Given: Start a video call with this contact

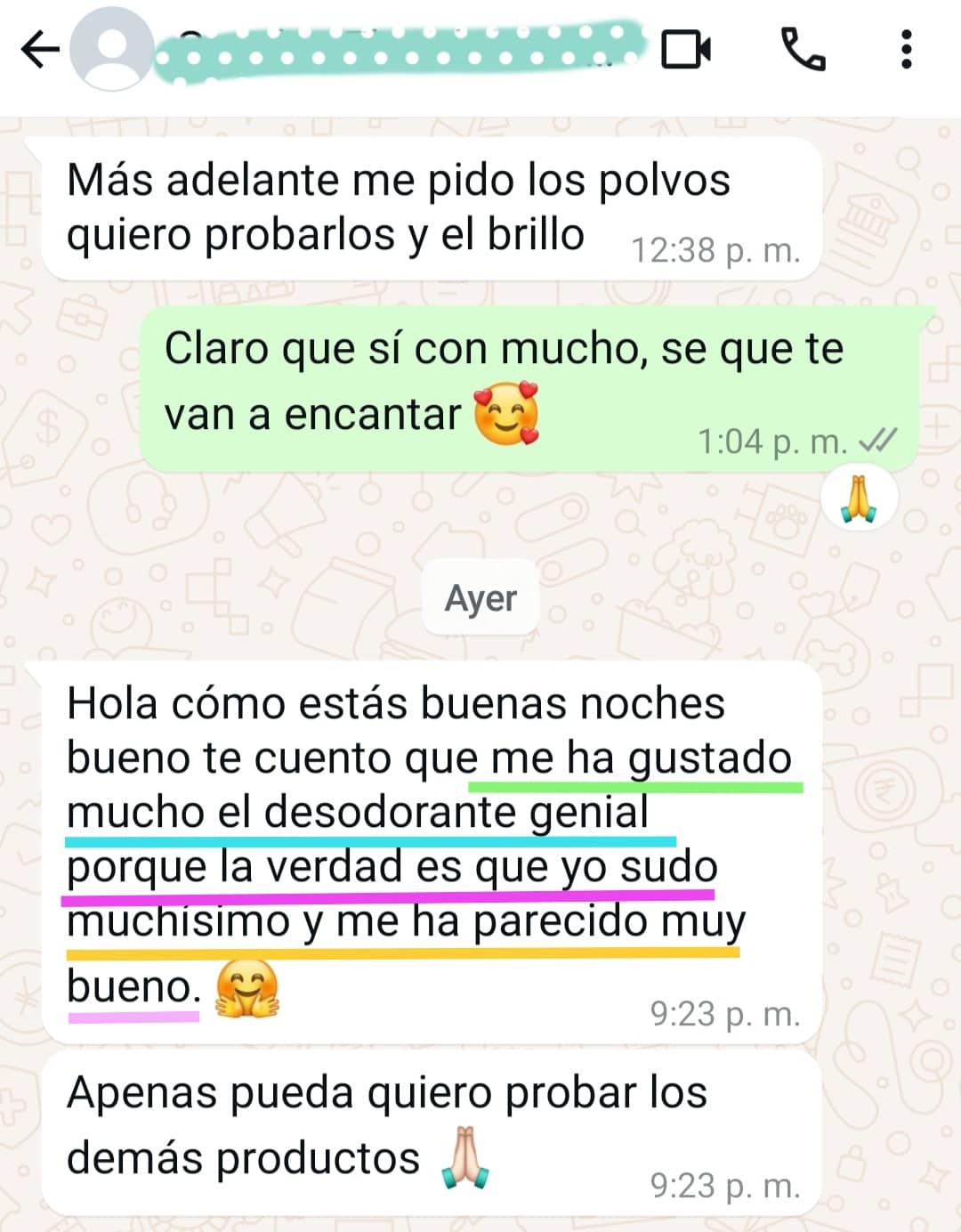Looking at the screenshot, I should 686,49.
